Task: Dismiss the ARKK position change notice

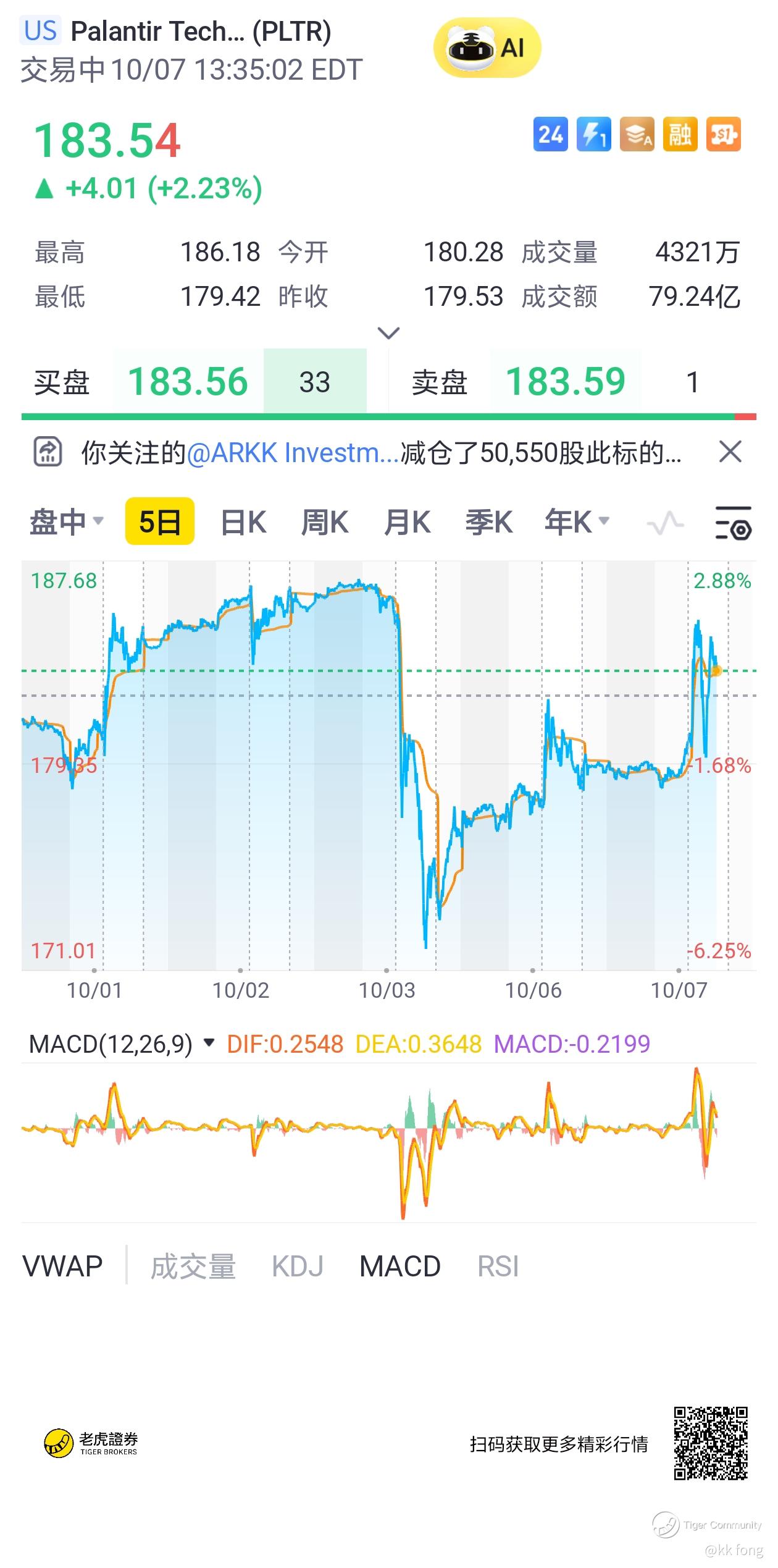Action: 730,452
